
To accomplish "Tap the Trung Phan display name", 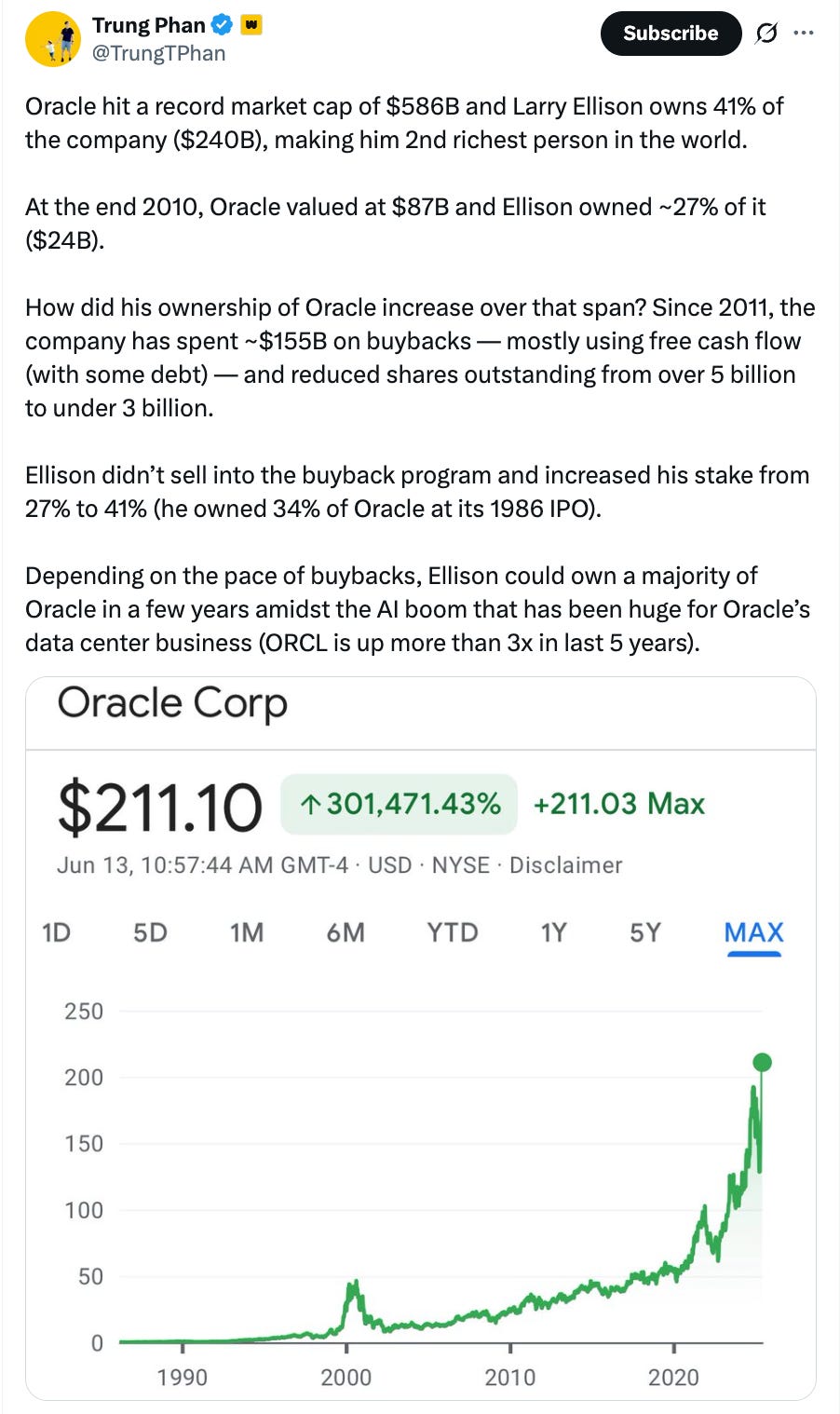I will (148, 25).
